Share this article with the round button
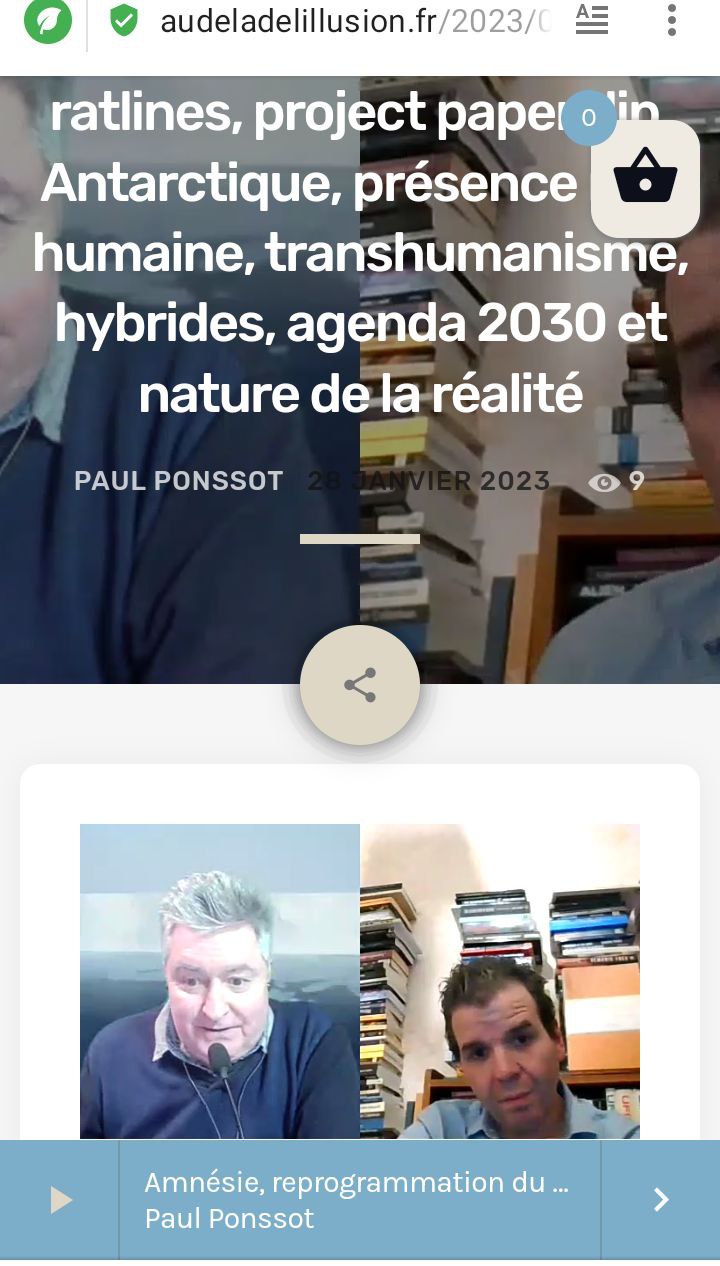720x1266 pixels. [x=360, y=685]
